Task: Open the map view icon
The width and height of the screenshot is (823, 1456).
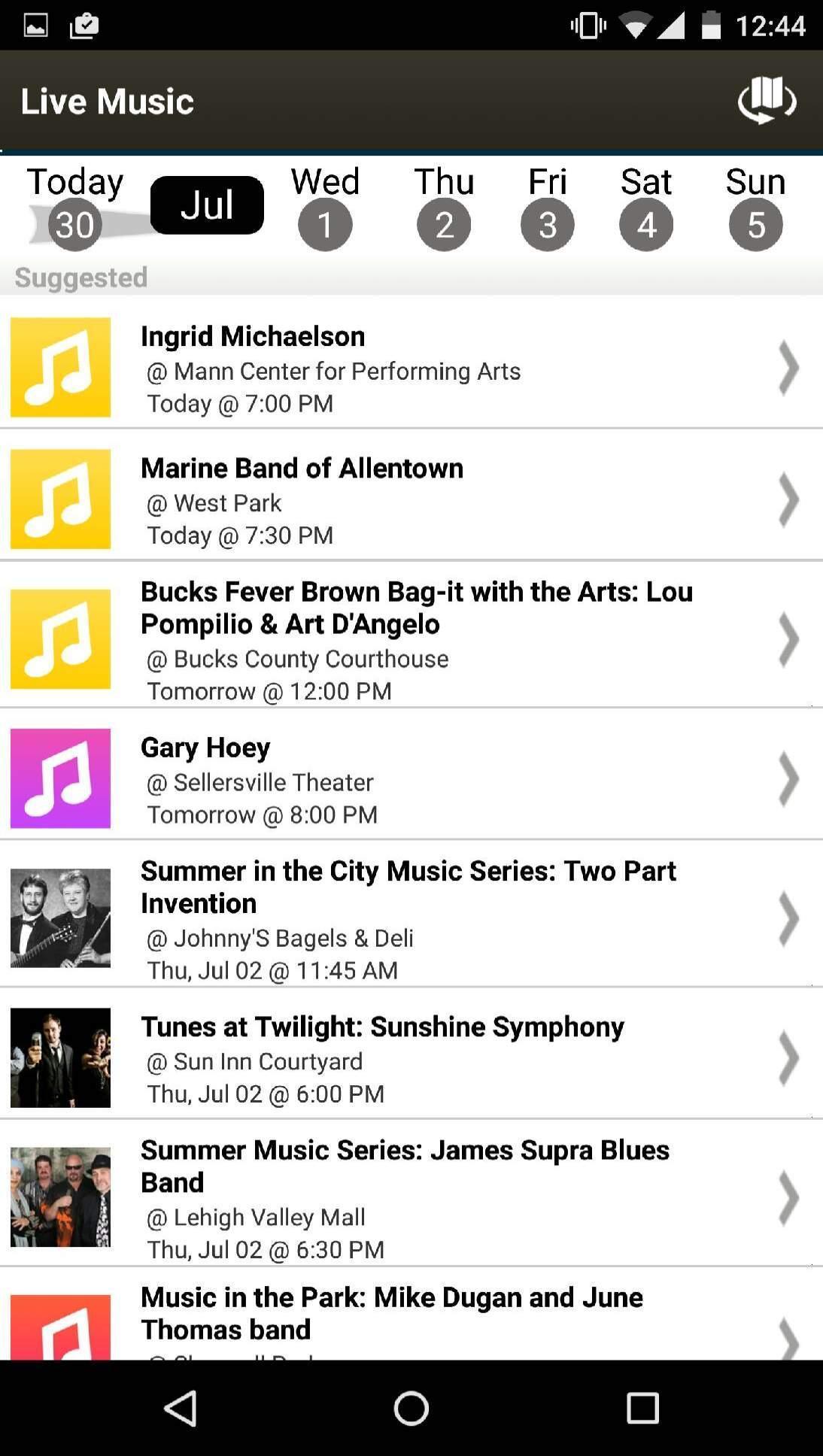Action: click(767, 100)
